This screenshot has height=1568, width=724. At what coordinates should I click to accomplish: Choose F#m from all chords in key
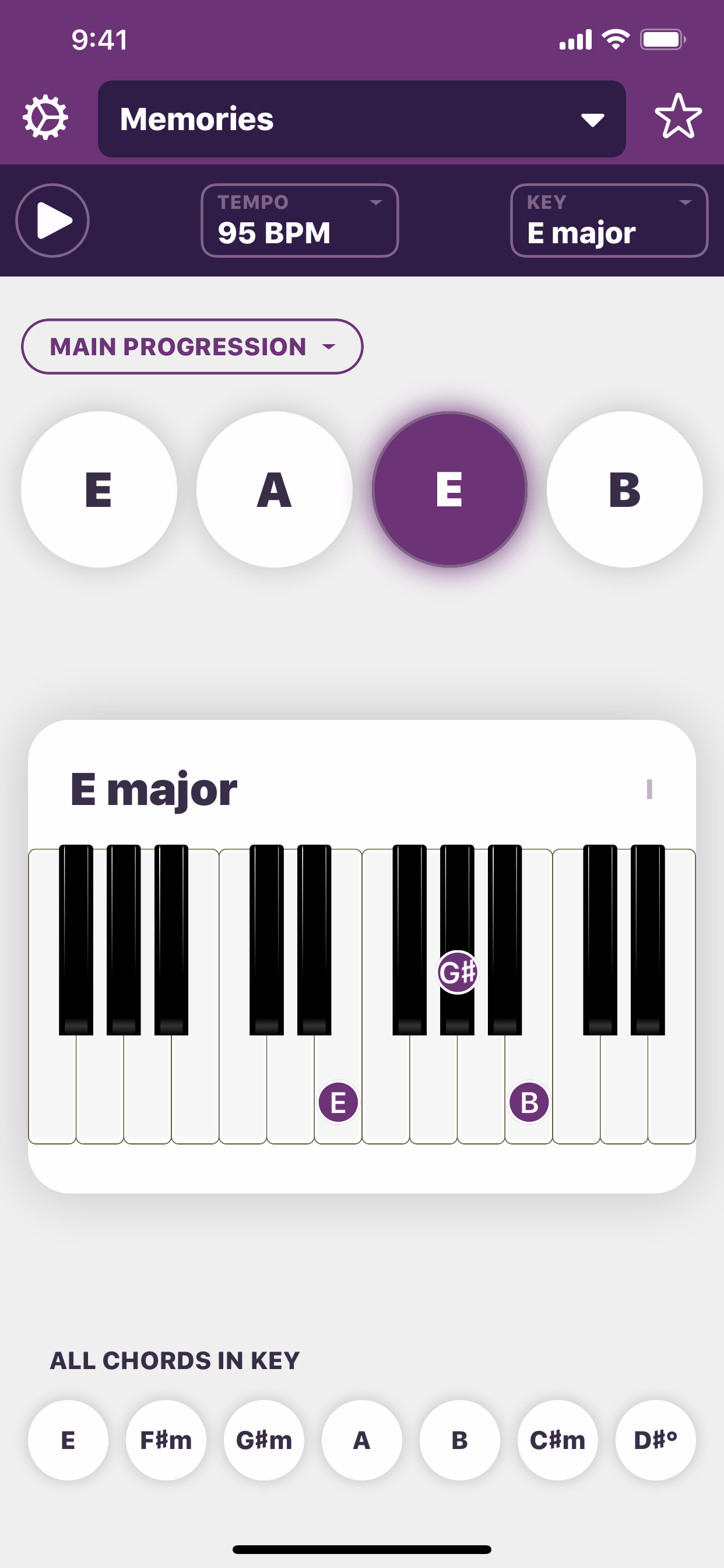(x=166, y=1440)
